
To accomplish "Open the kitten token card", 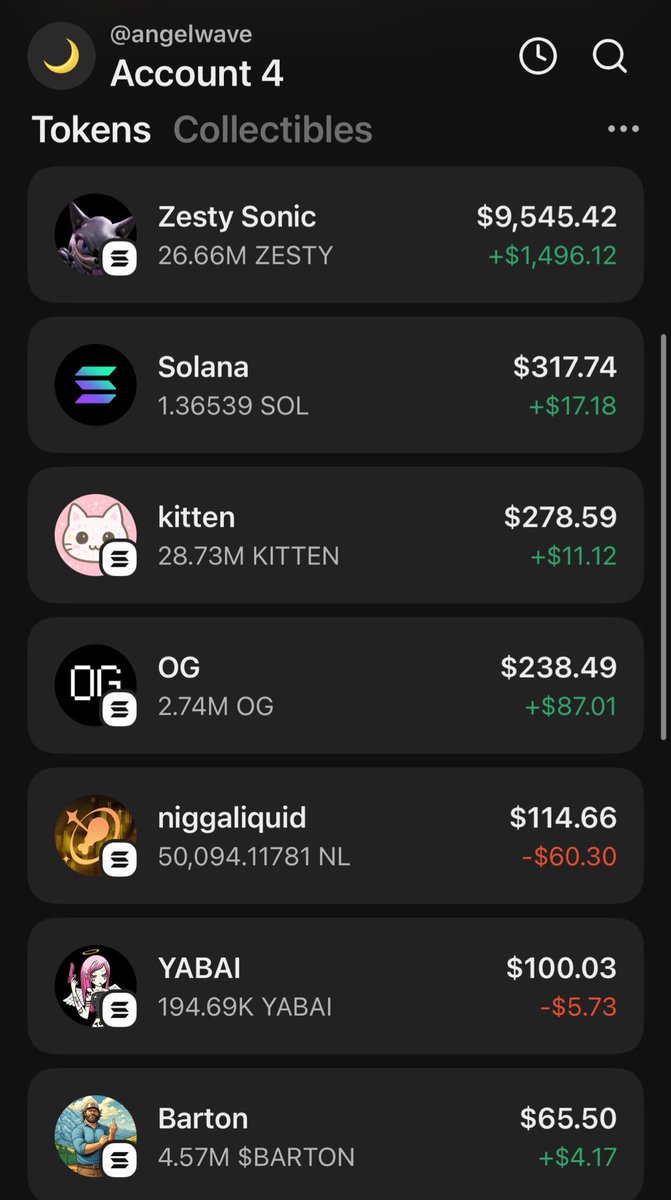I will pos(335,535).
